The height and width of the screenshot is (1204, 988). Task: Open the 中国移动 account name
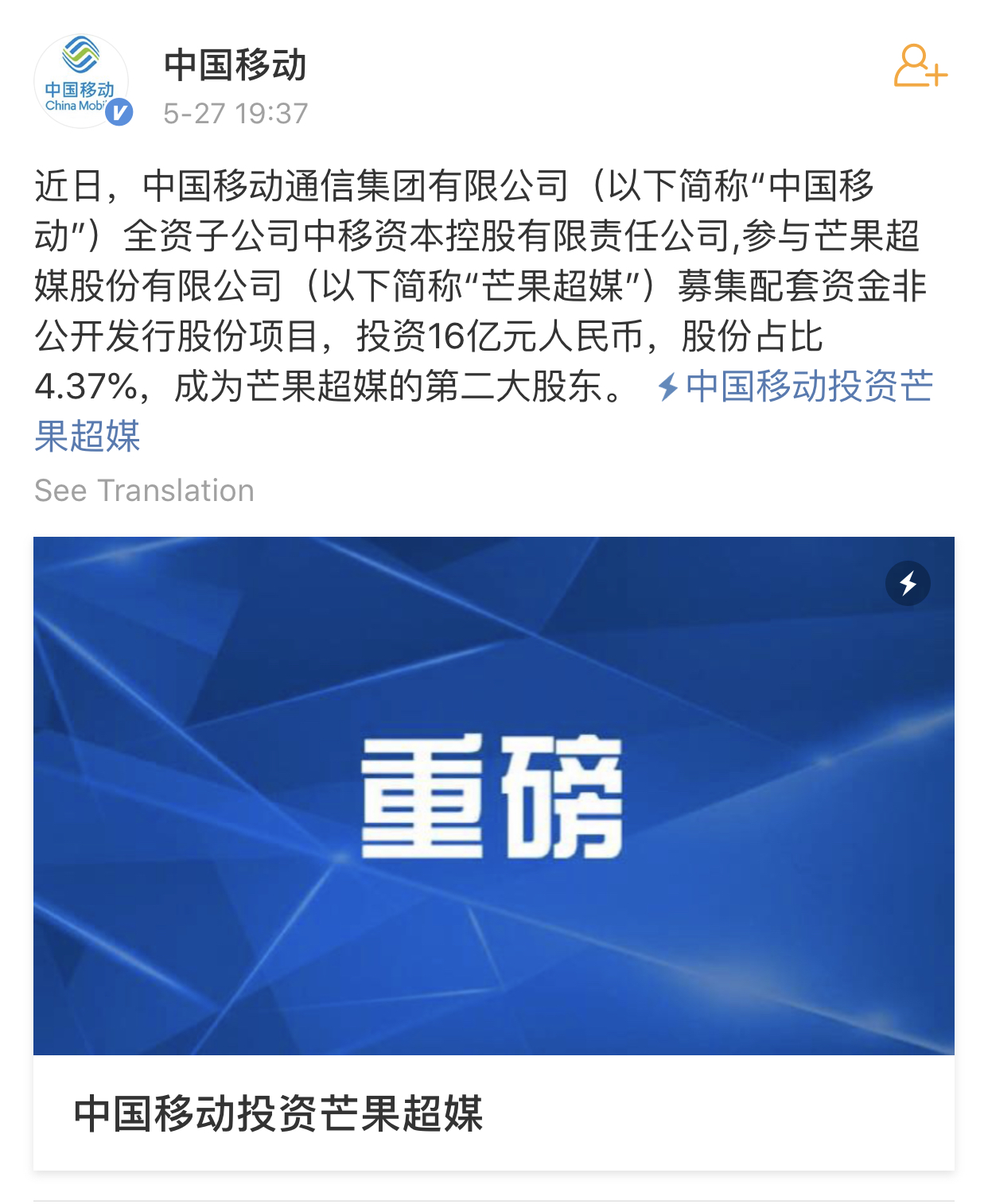click(235, 65)
